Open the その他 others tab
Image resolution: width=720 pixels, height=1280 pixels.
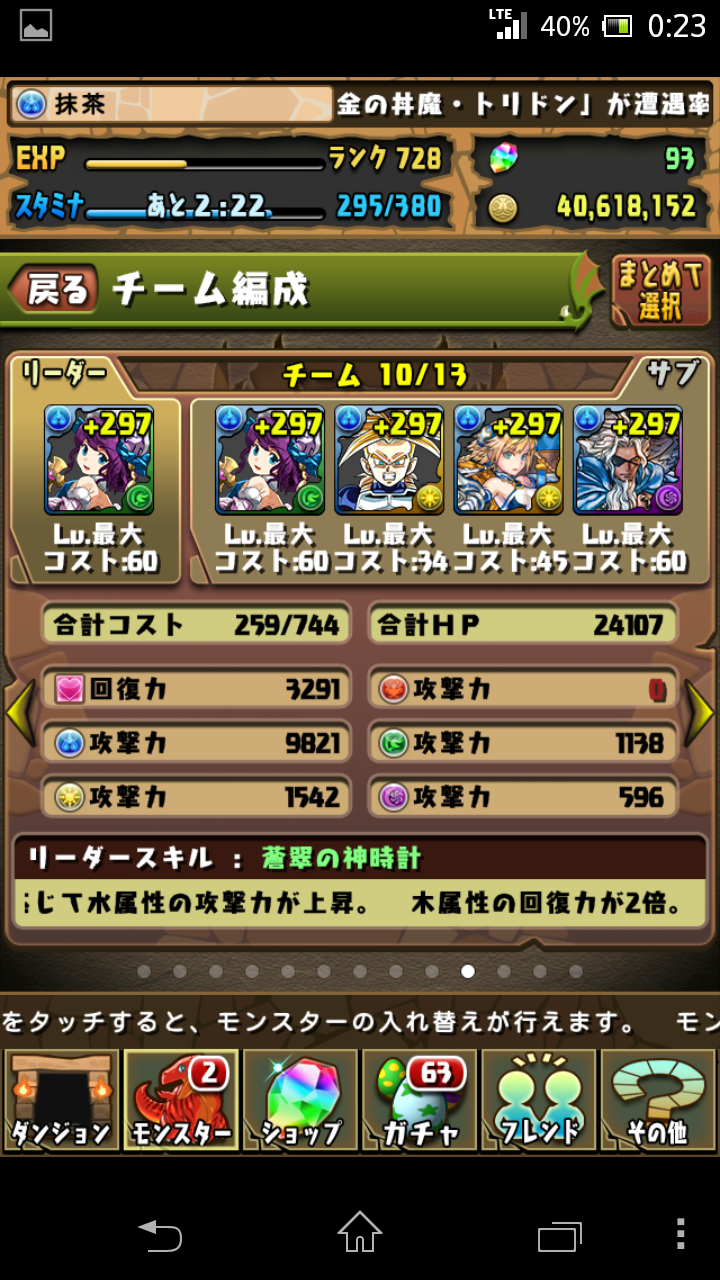coord(659,1100)
